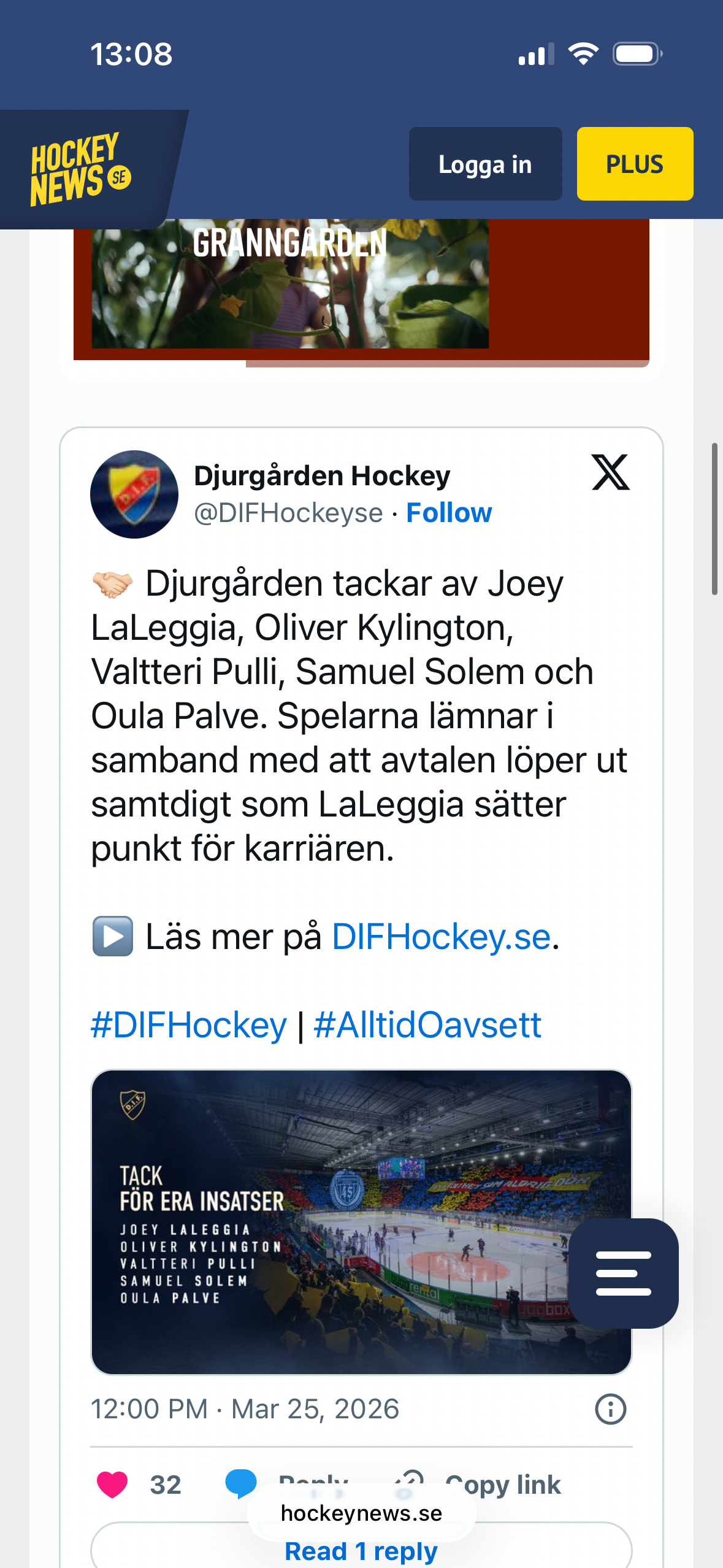Open Djurgården Hockey's profile avatar
This screenshot has height=1568, width=723.
(134, 494)
